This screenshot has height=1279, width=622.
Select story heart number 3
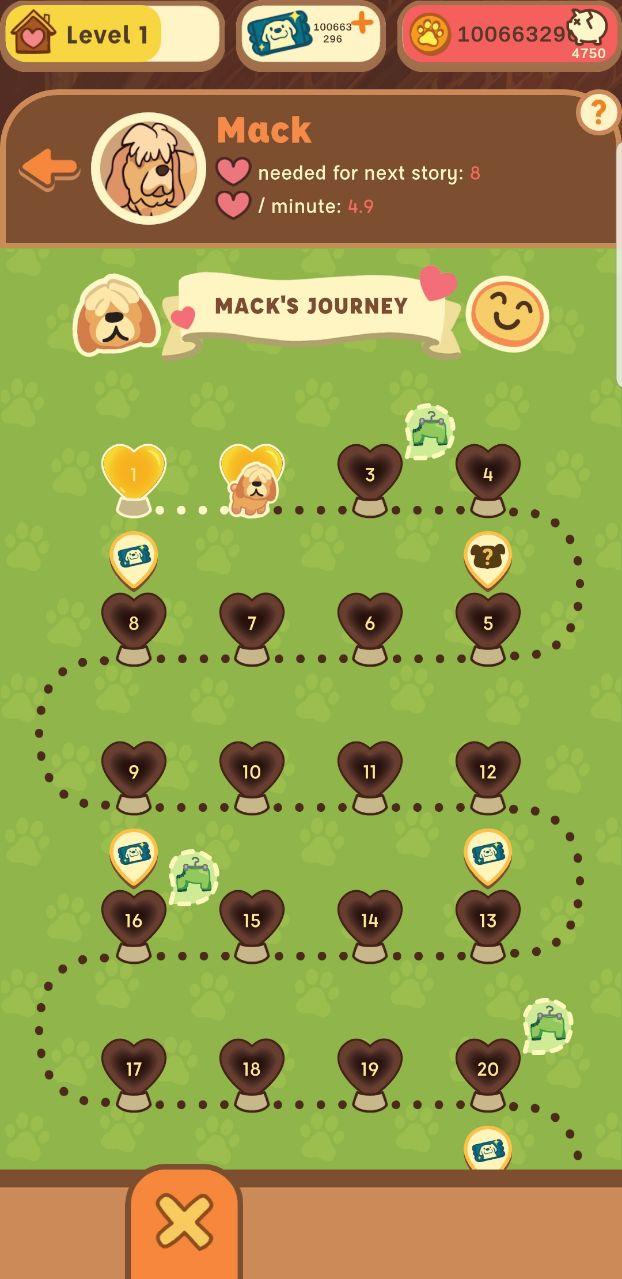click(370, 473)
